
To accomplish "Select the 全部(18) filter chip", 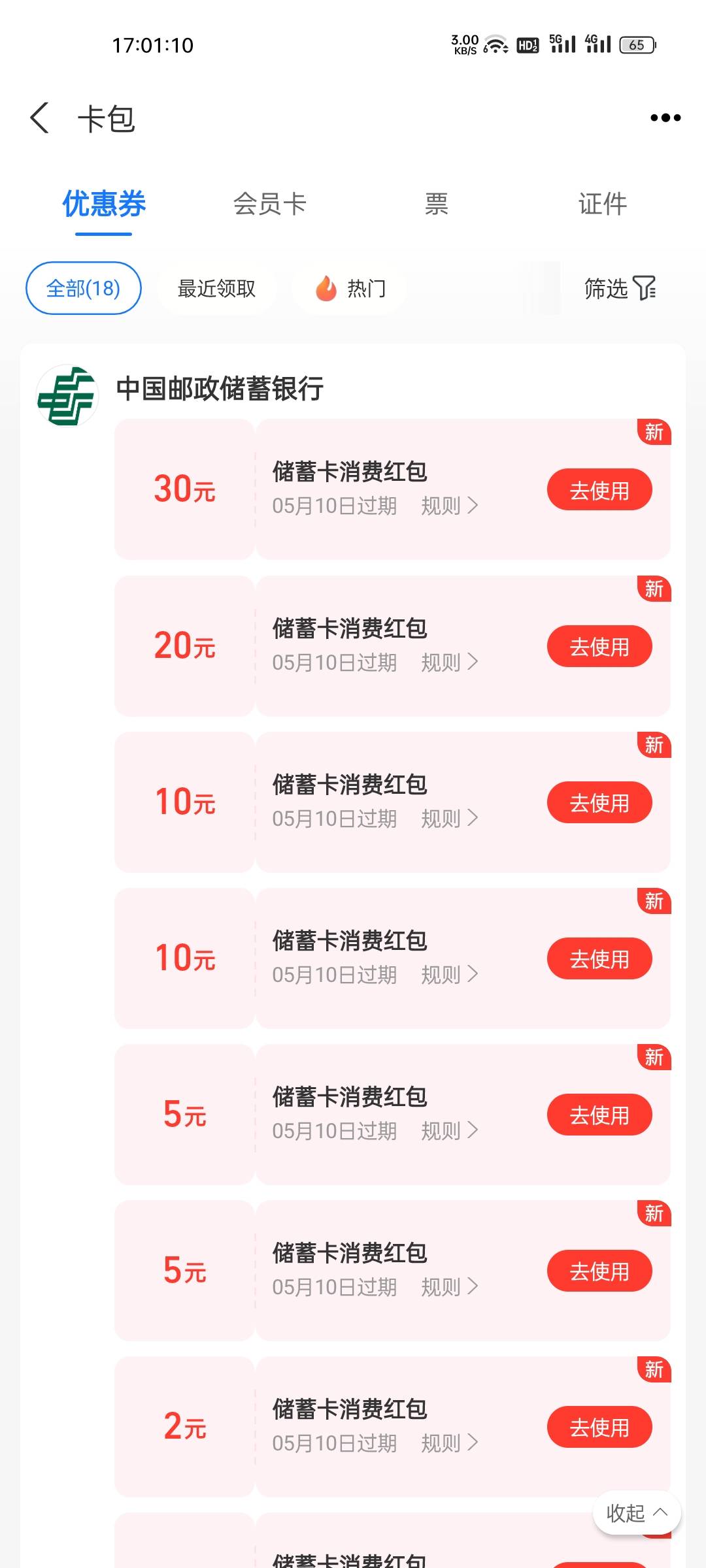I will (x=84, y=288).
